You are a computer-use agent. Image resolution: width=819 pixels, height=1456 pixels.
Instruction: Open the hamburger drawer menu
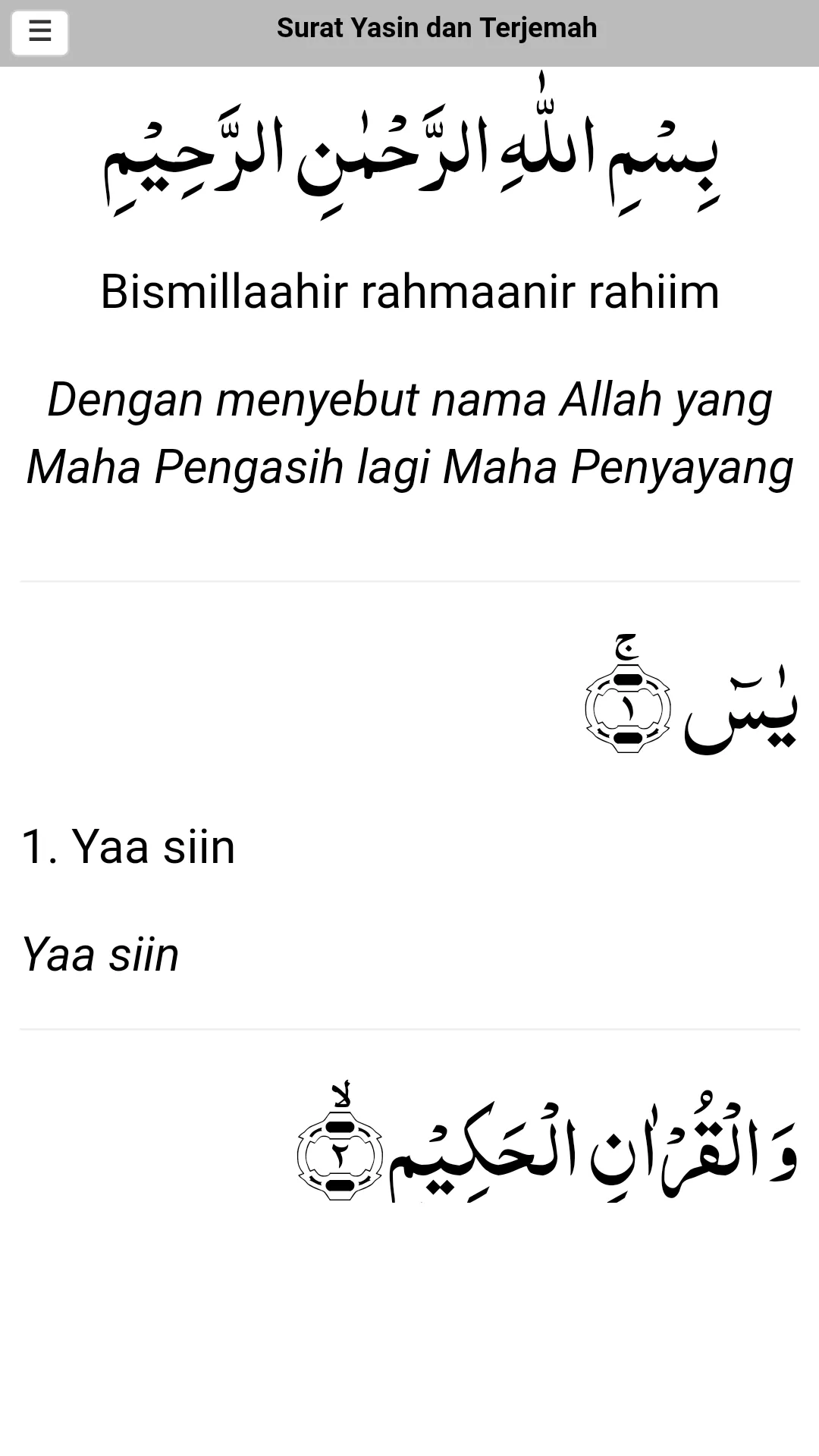coord(39,32)
